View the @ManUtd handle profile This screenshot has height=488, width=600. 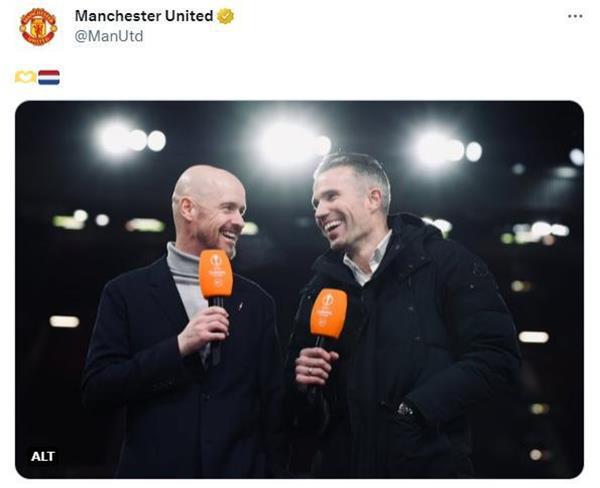(109, 36)
